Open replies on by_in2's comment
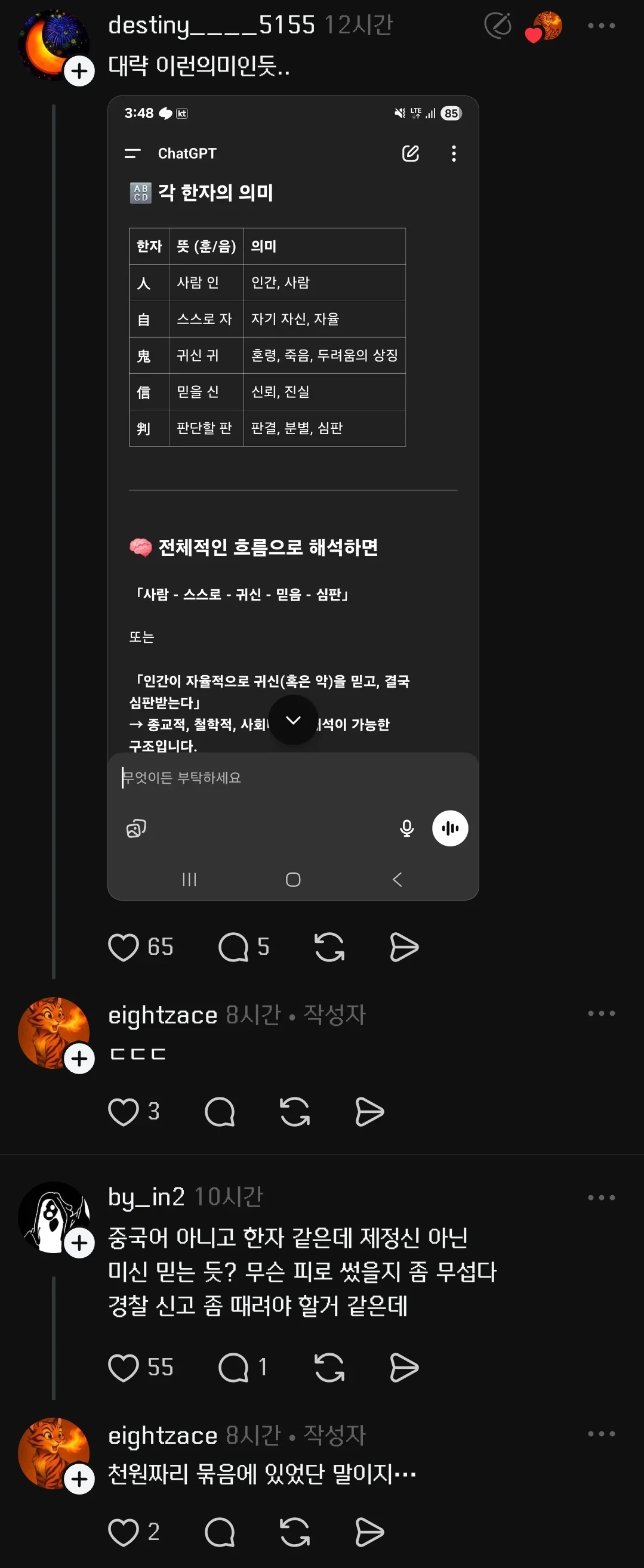644x1568 pixels. [233, 1367]
